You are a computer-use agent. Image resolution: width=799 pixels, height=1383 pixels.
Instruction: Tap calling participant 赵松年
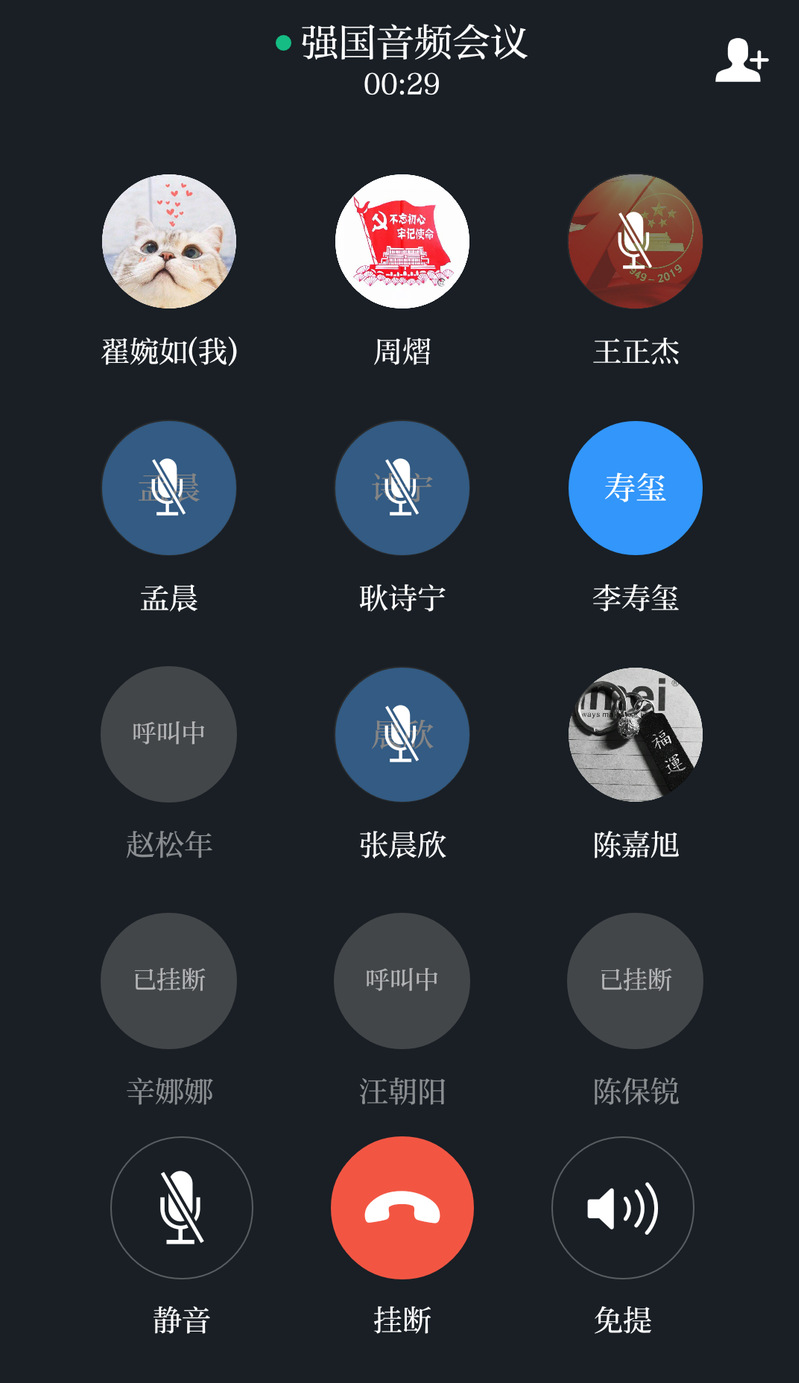point(169,734)
